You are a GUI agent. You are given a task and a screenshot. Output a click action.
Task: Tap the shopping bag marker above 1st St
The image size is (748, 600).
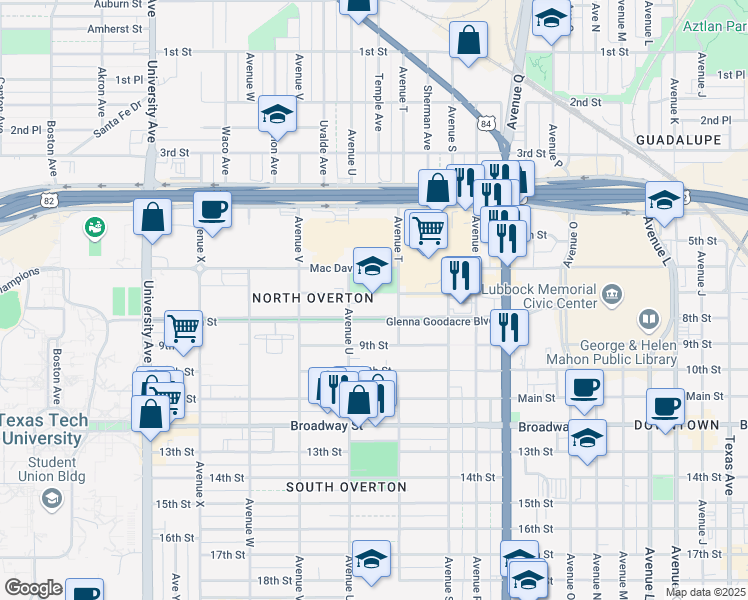[469, 41]
